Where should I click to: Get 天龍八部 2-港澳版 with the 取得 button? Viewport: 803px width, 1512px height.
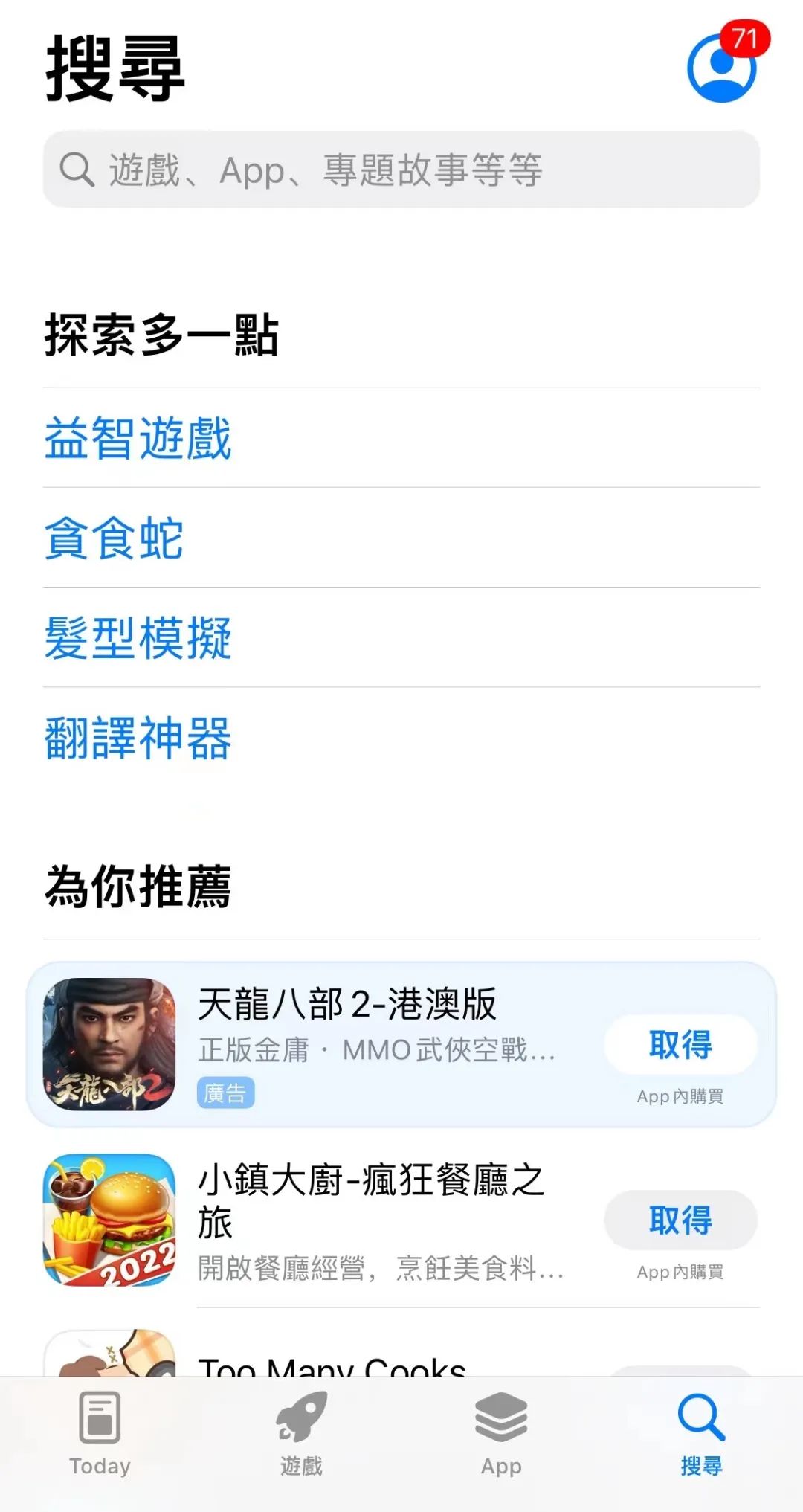[x=680, y=1044]
